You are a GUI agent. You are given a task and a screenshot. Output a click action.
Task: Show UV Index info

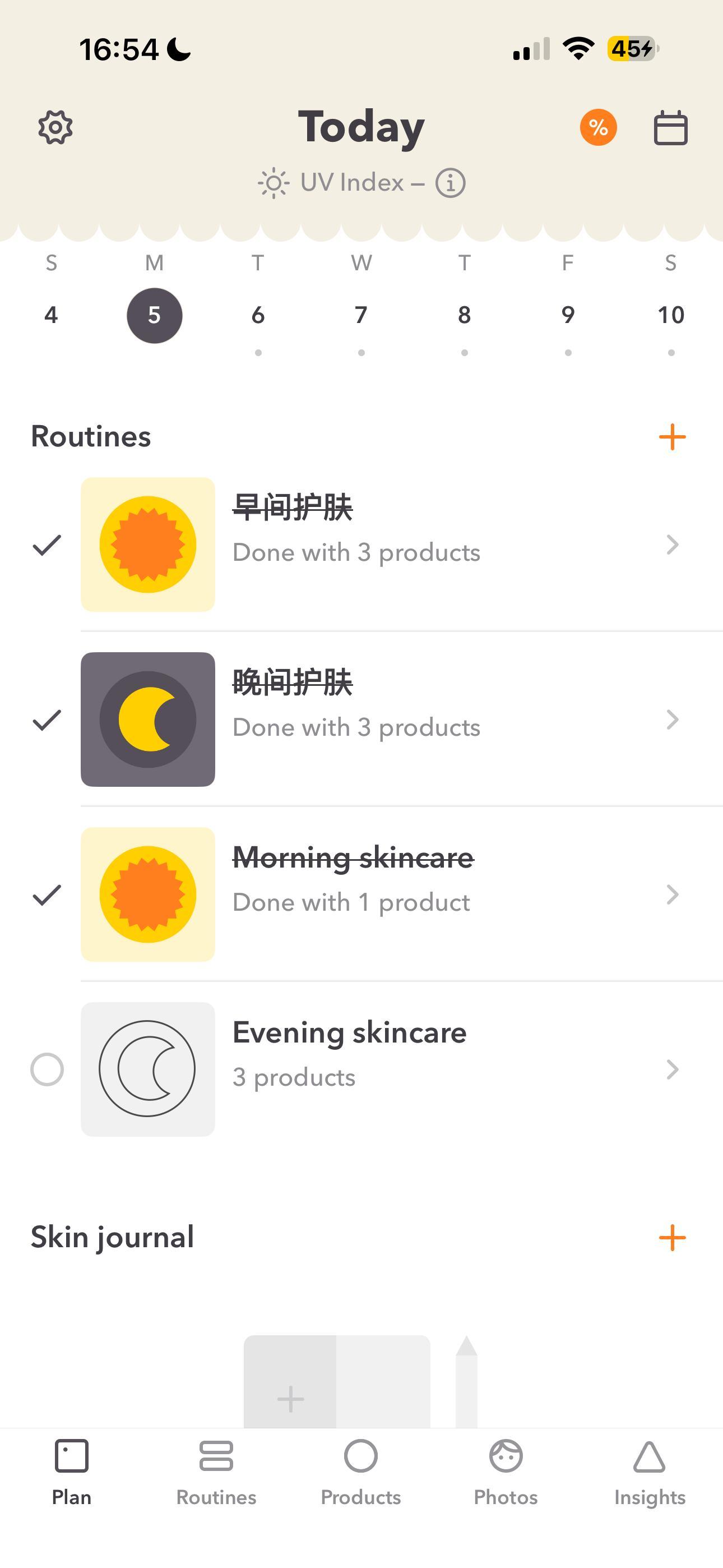451,183
